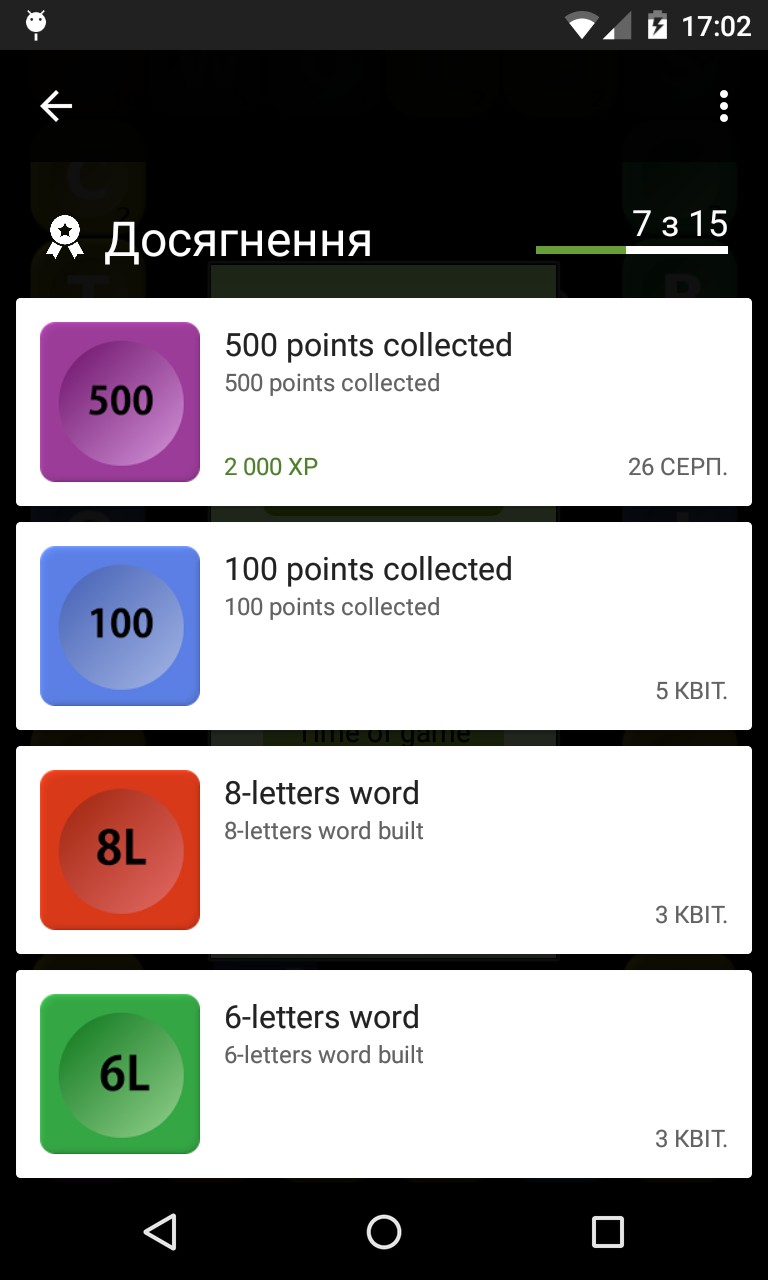View the 6-letters word achievement
Image resolution: width=768 pixels, height=1280 pixels.
[x=384, y=1073]
